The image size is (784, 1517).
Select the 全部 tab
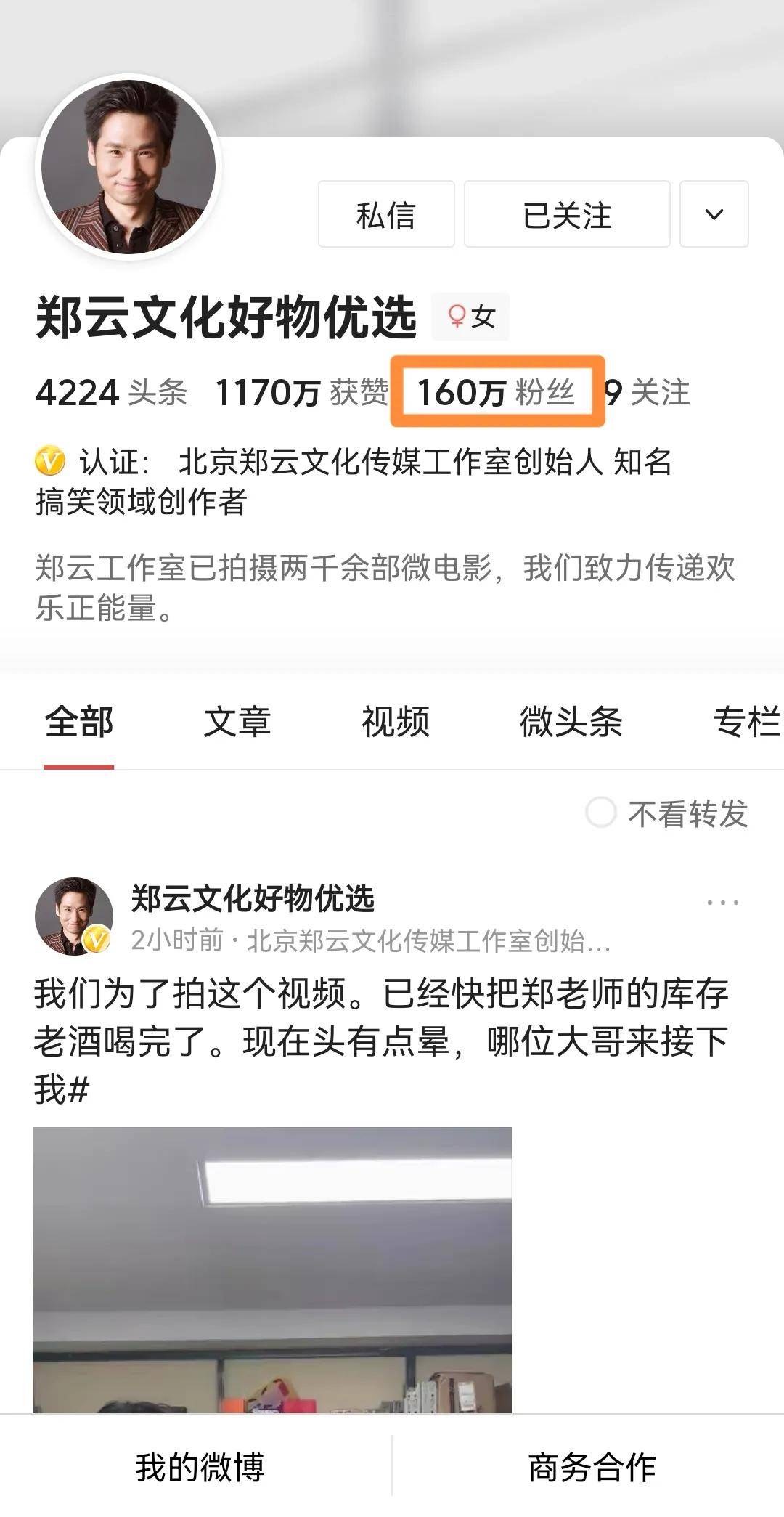[x=78, y=722]
